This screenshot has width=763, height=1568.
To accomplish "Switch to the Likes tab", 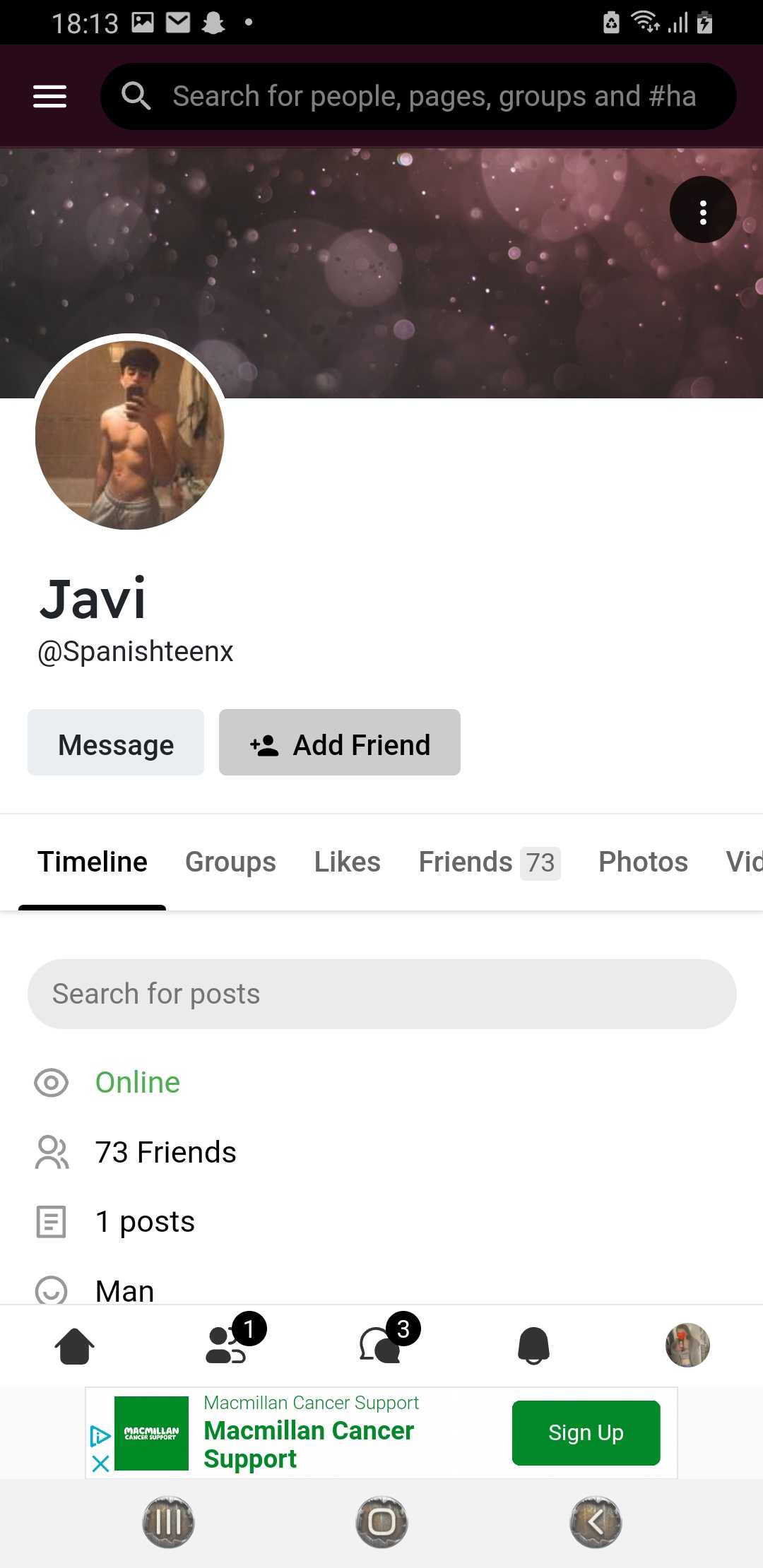I will 347,862.
